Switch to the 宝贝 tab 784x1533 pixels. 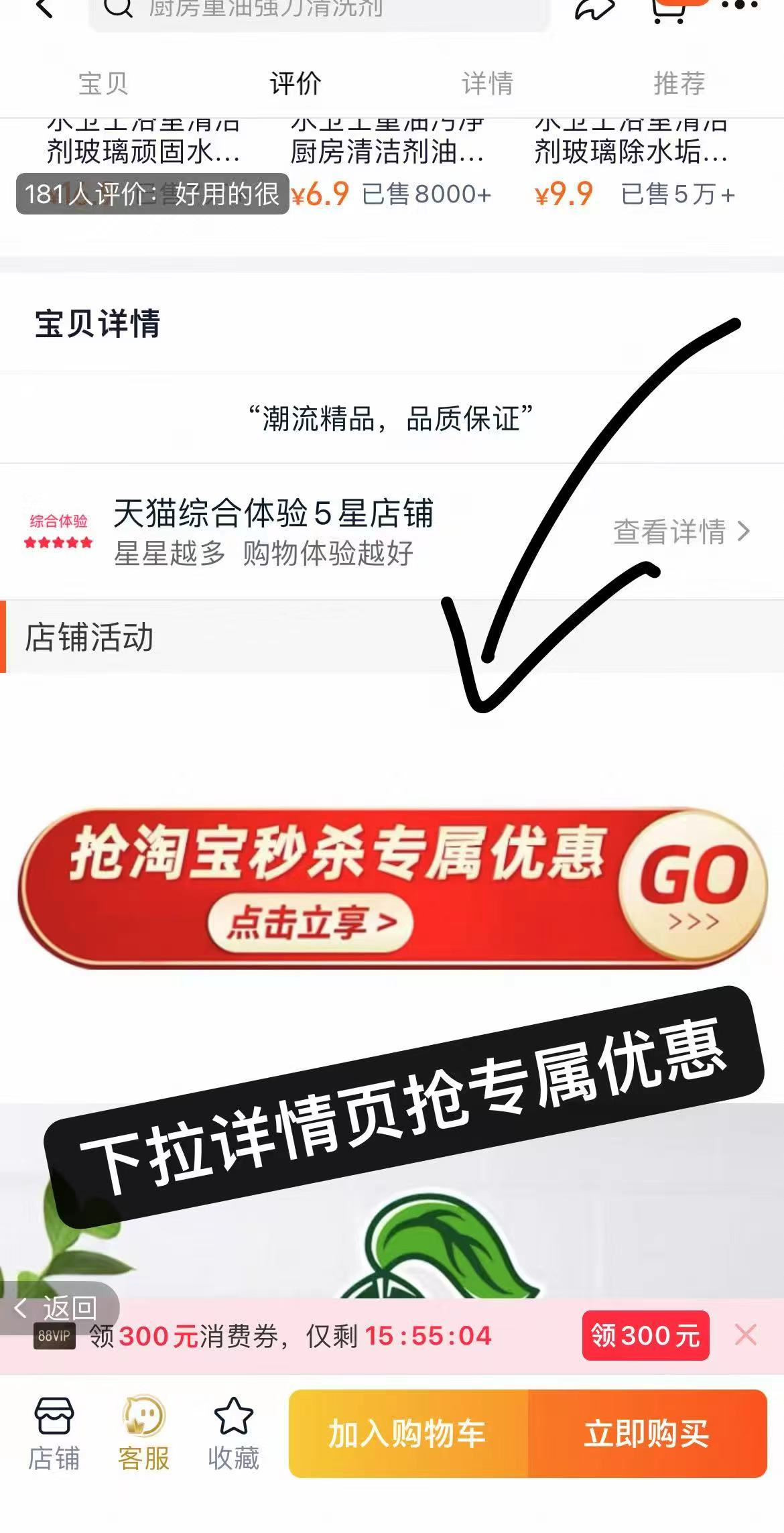pos(103,84)
